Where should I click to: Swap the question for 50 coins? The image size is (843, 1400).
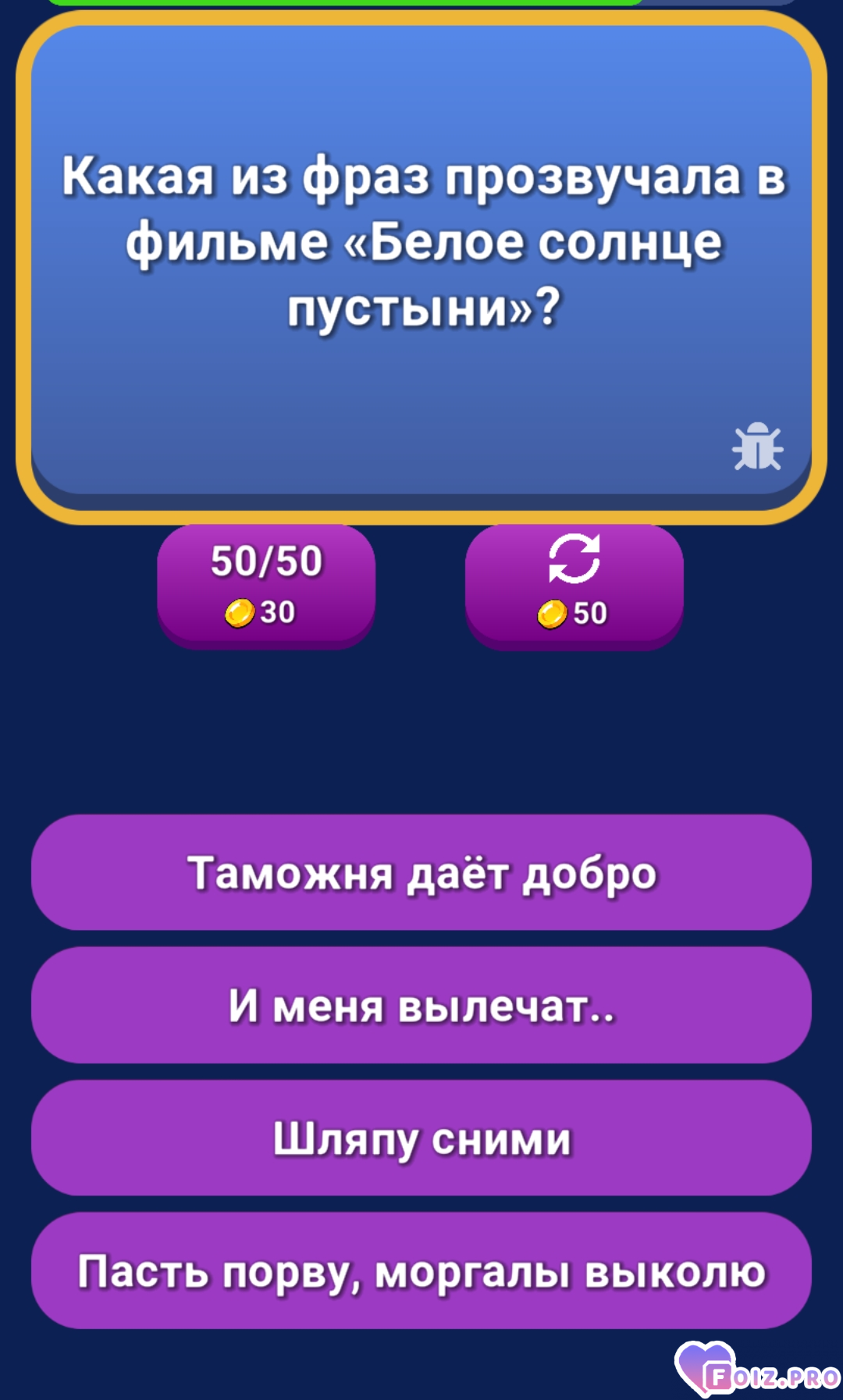pyautogui.click(x=574, y=585)
